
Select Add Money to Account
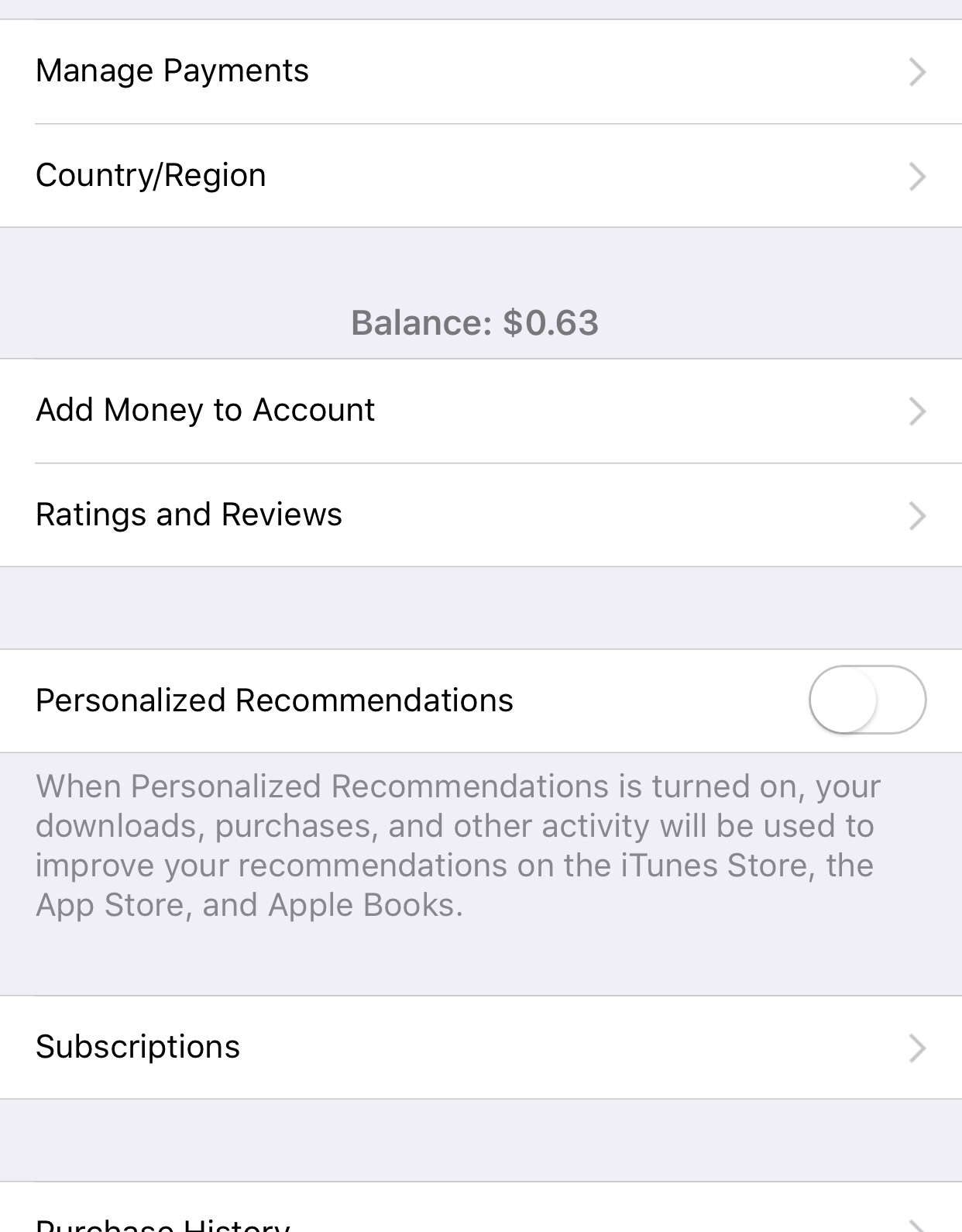point(480,411)
